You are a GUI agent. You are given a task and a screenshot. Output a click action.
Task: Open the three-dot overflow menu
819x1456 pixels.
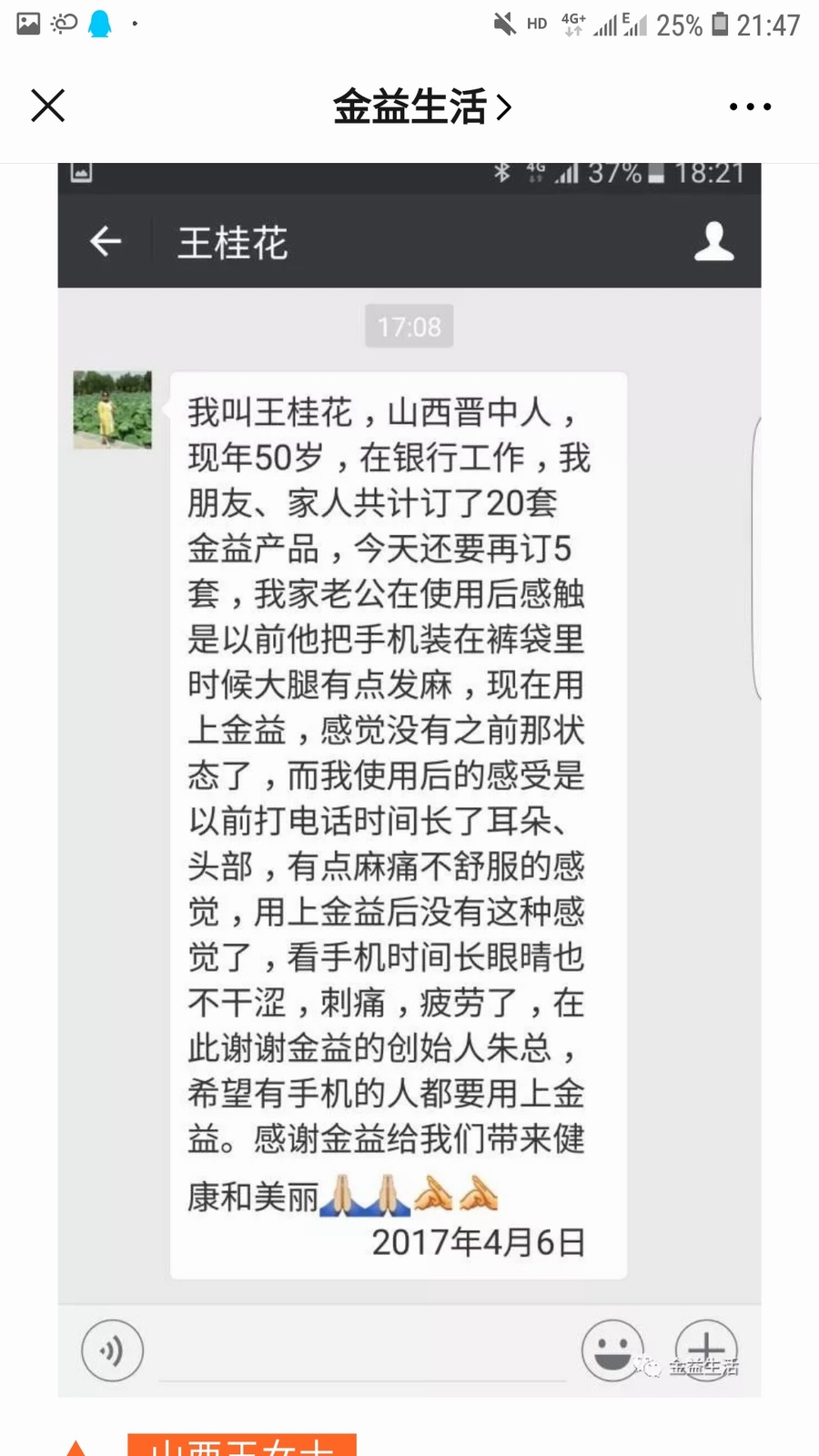750,106
